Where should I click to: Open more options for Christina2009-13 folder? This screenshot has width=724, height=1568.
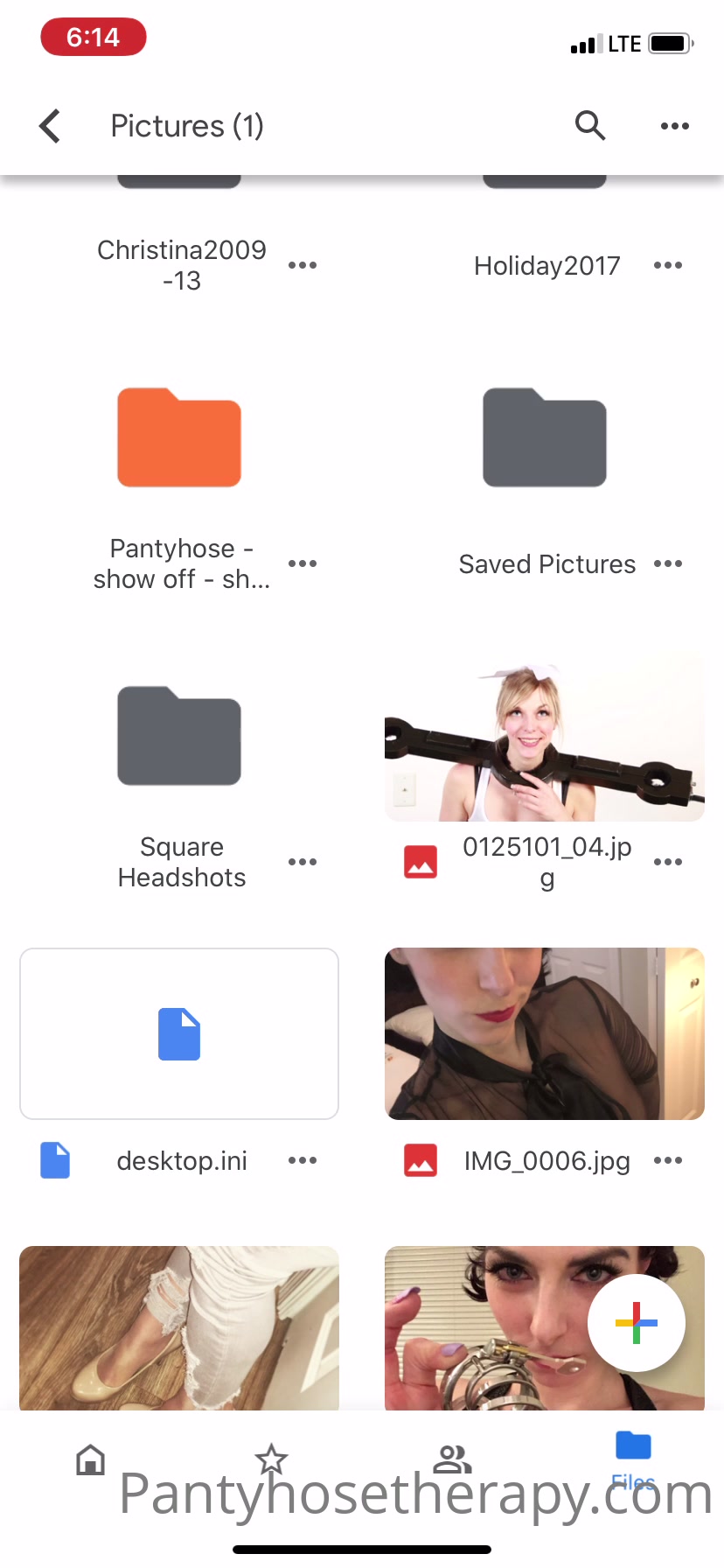(x=303, y=265)
